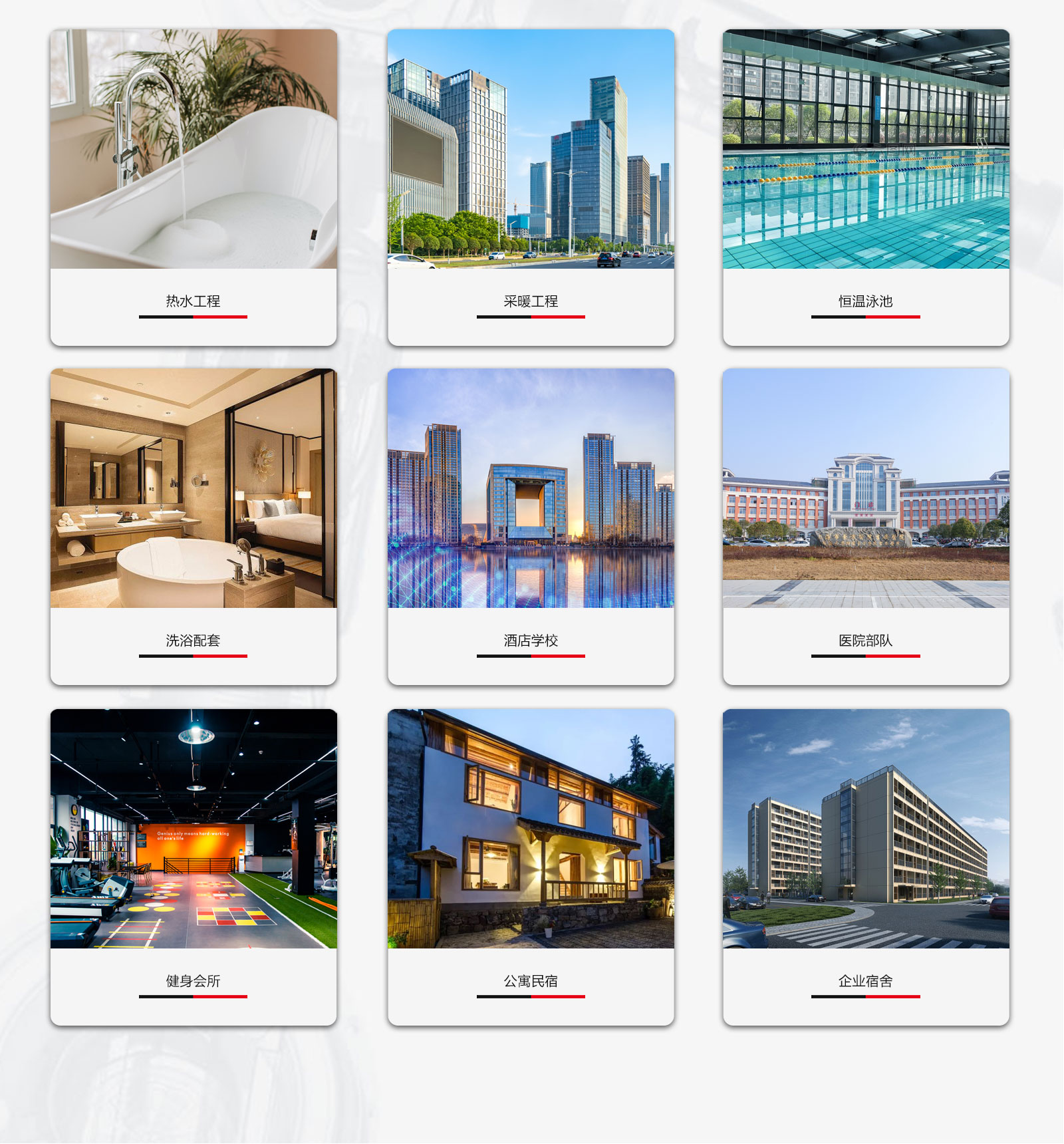Open the 热水工程 card
This screenshot has width=1064, height=1144.
tap(194, 187)
